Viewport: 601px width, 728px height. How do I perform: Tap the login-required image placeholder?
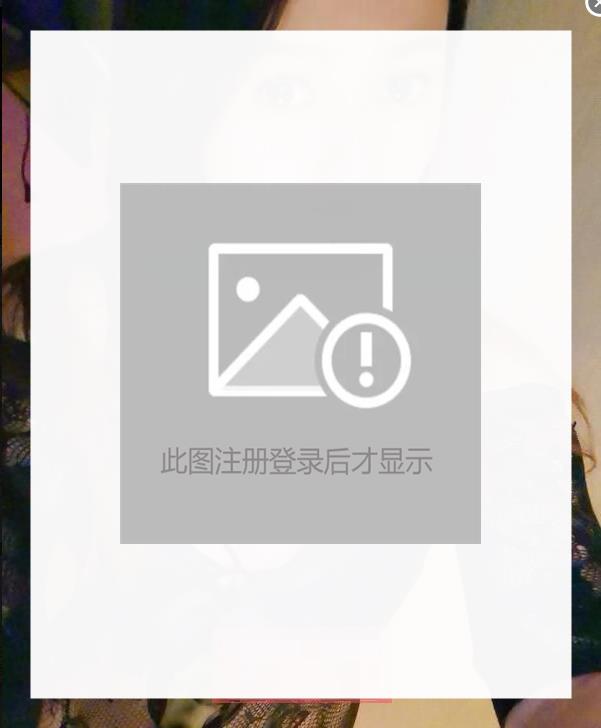(300, 363)
